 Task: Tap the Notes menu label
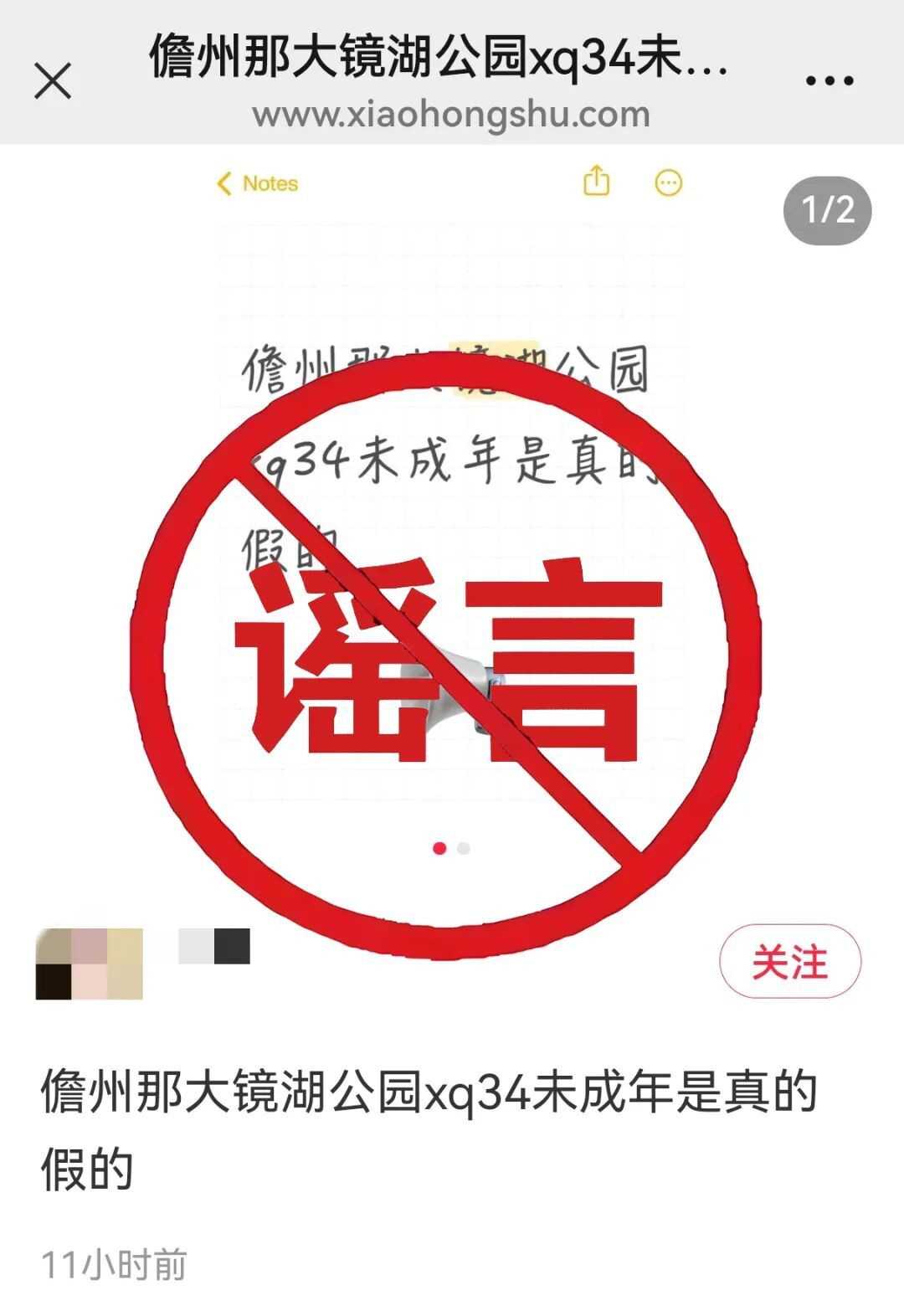[x=269, y=182]
